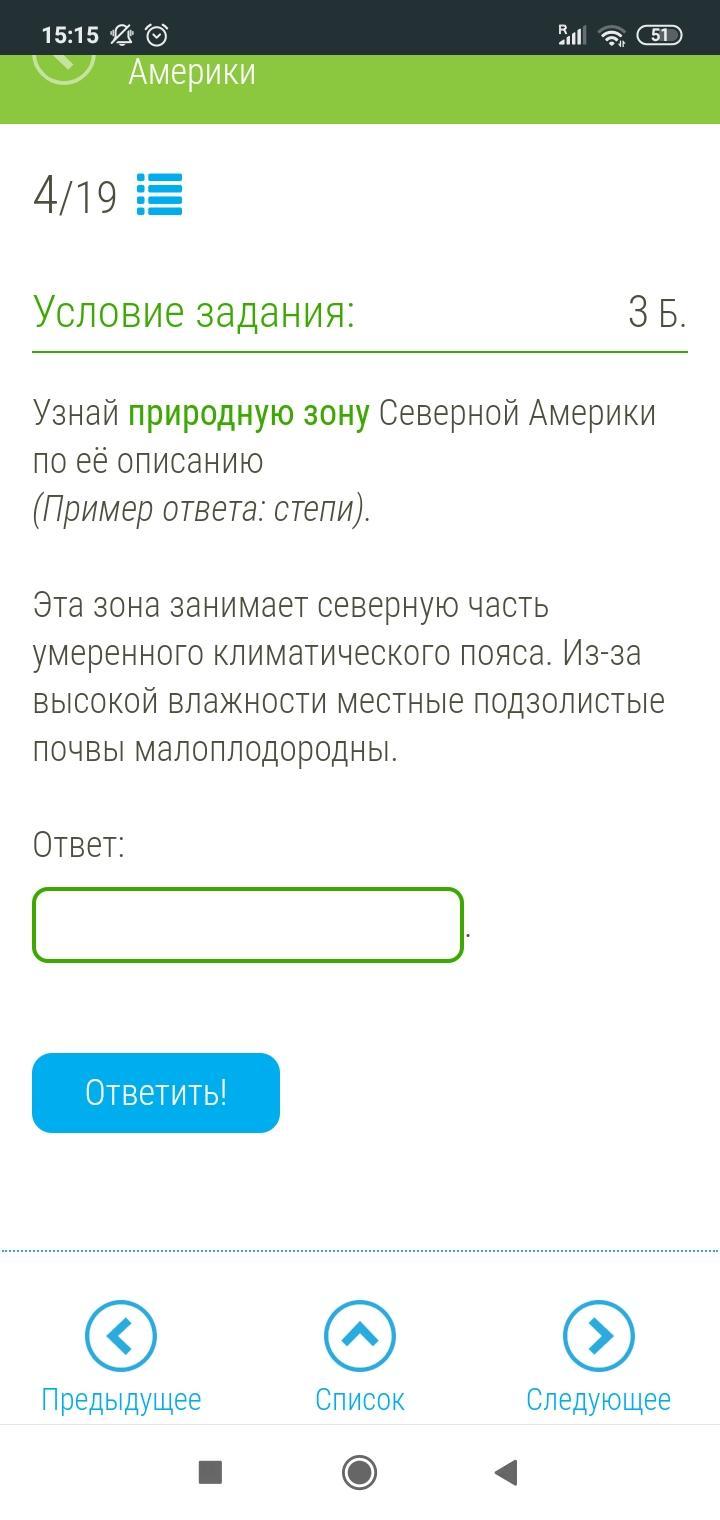Viewport: 720px width, 1520px height.
Task: Open the Список task list
Action: (x=360, y=1356)
